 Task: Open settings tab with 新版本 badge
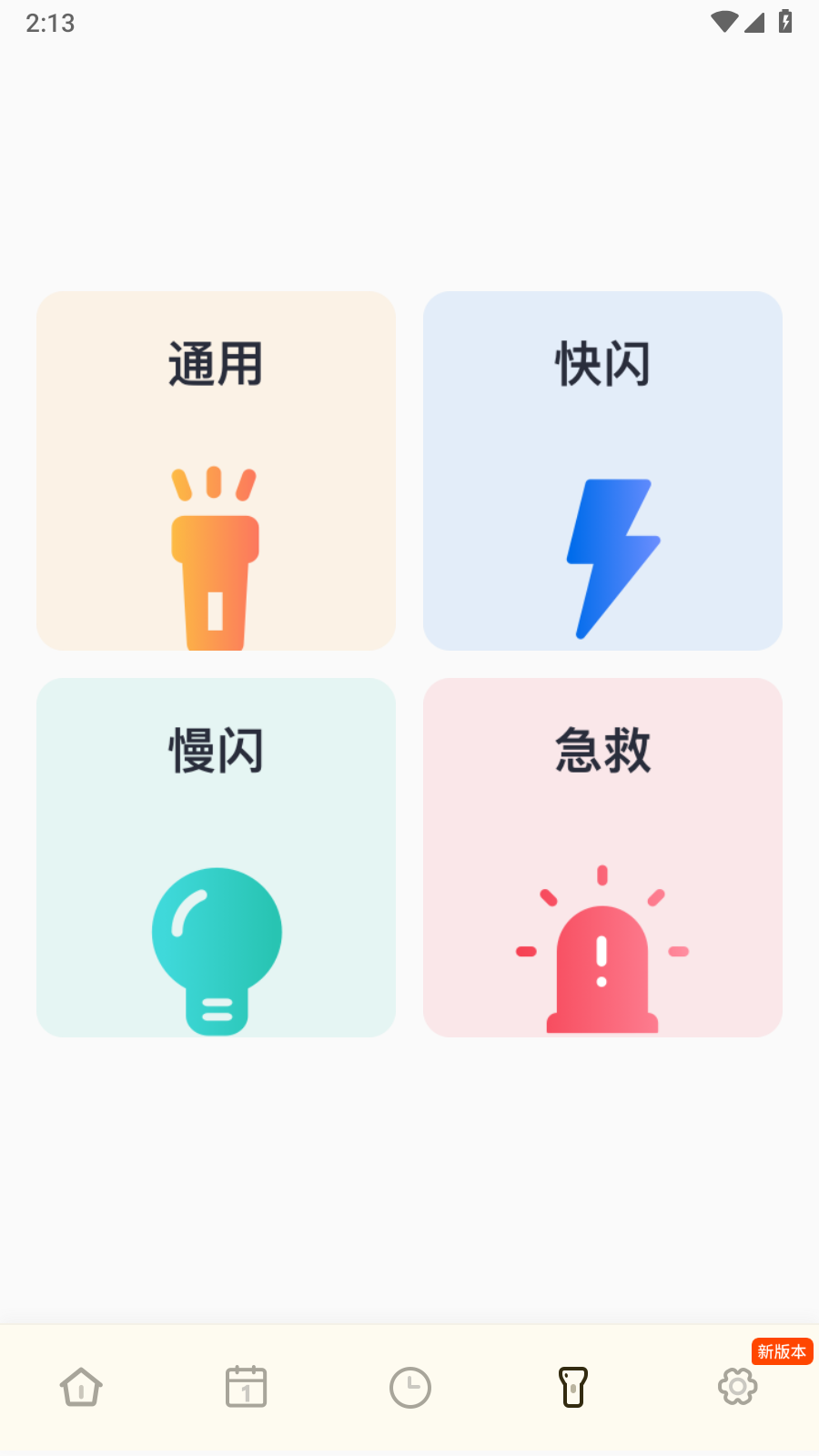(x=737, y=1388)
